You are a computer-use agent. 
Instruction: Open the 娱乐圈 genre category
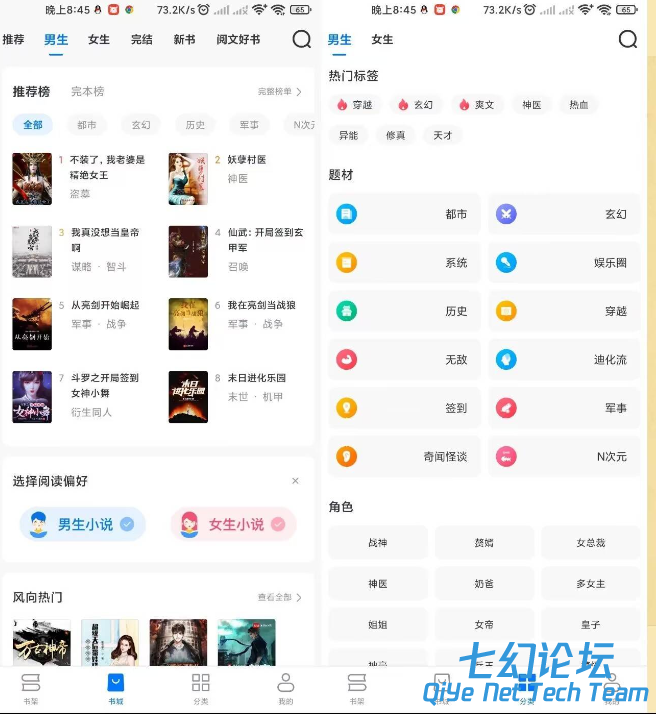coord(564,263)
